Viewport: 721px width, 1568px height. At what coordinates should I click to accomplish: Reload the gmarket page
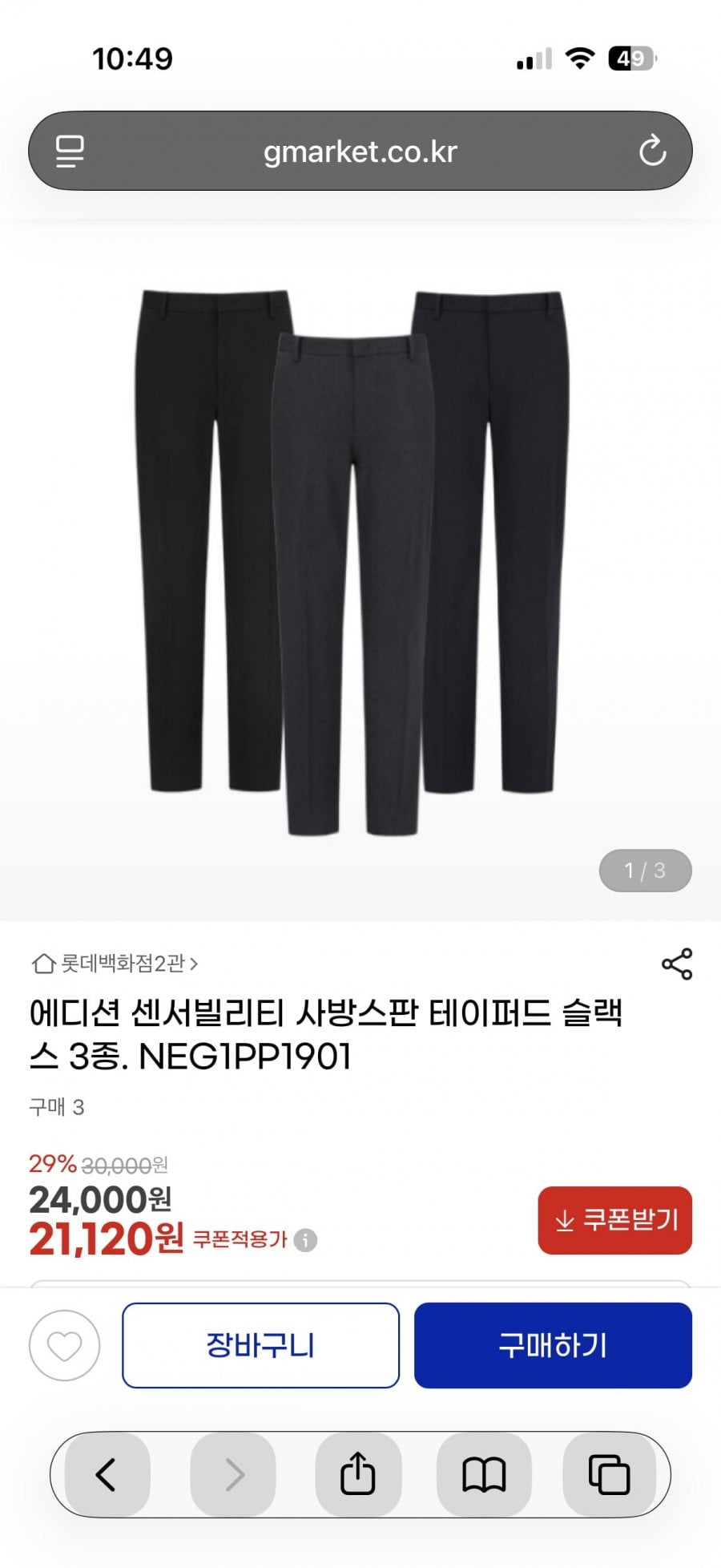pyautogui.click(x=652, y=152)
